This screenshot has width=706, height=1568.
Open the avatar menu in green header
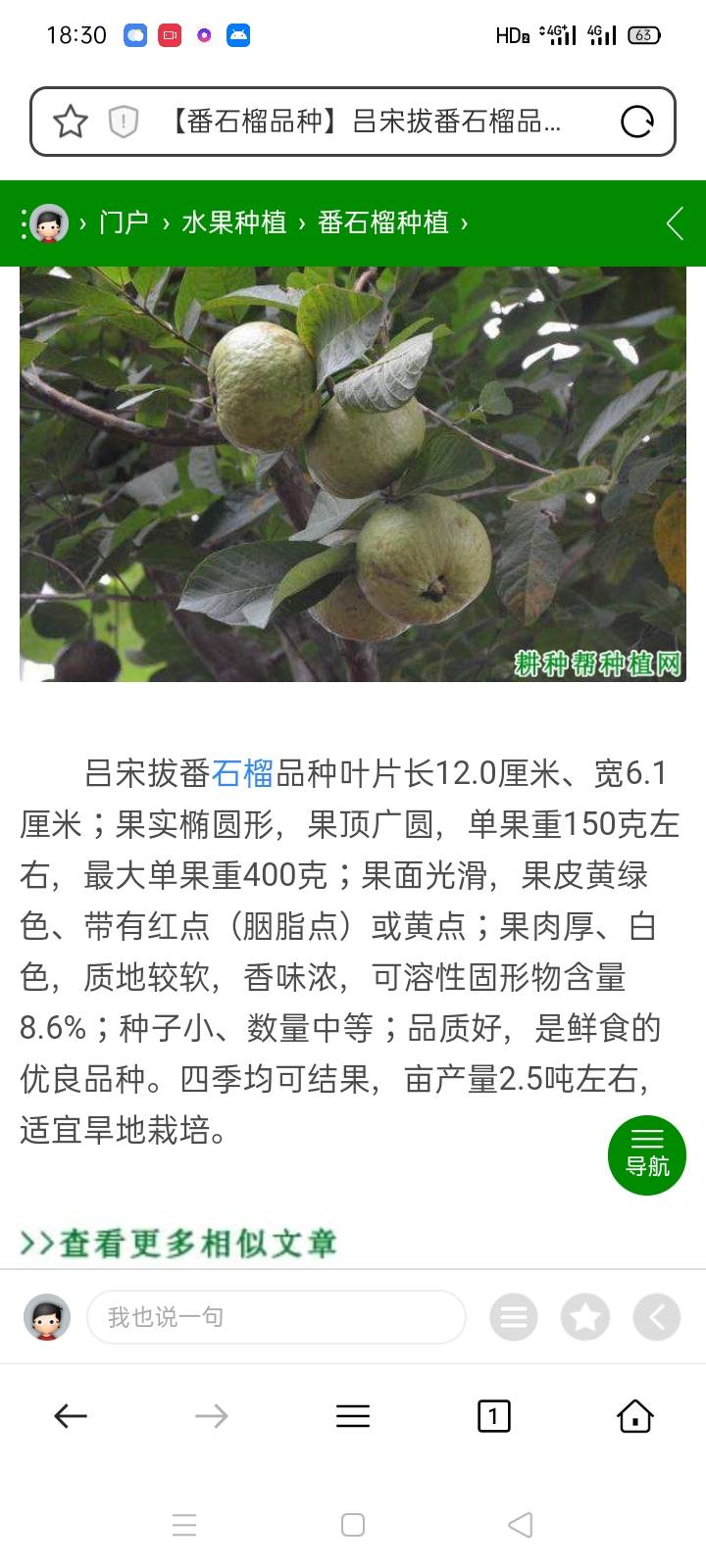tap(46, 223)
